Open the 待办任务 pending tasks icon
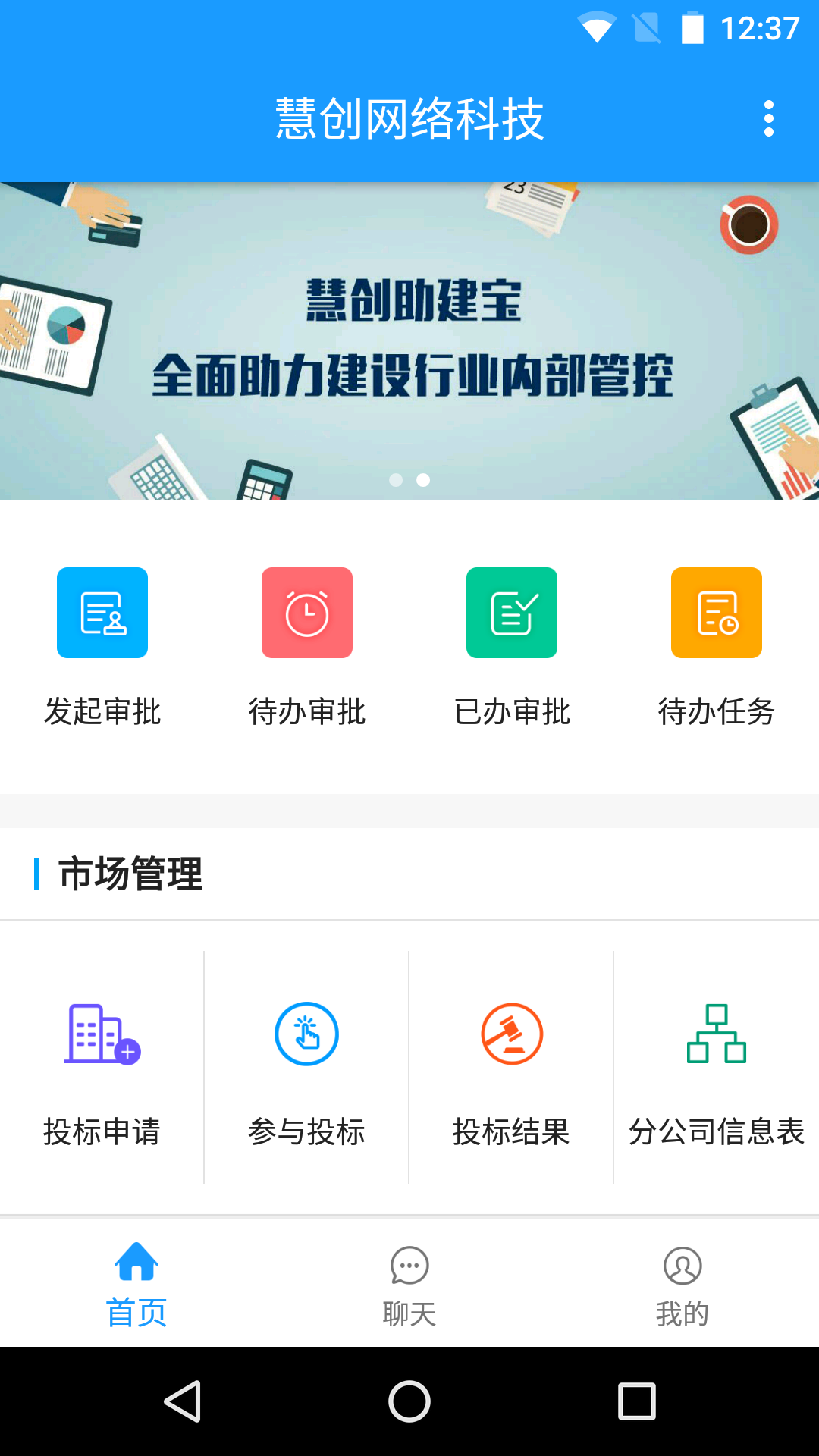 tap(716, 612)
